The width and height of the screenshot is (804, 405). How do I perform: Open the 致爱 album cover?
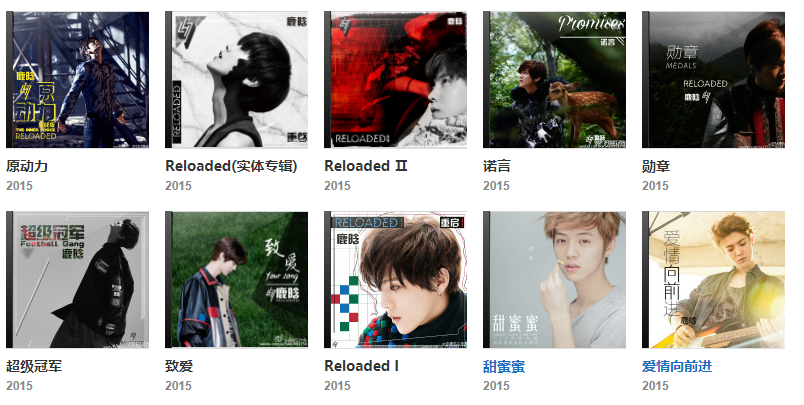click(237, 280)
